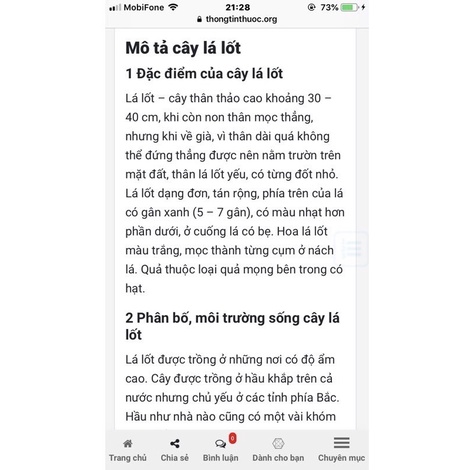This screenshot has width=470, height=470.
Task: Open the Bình luận comments section
Action: tap(221, 450)
